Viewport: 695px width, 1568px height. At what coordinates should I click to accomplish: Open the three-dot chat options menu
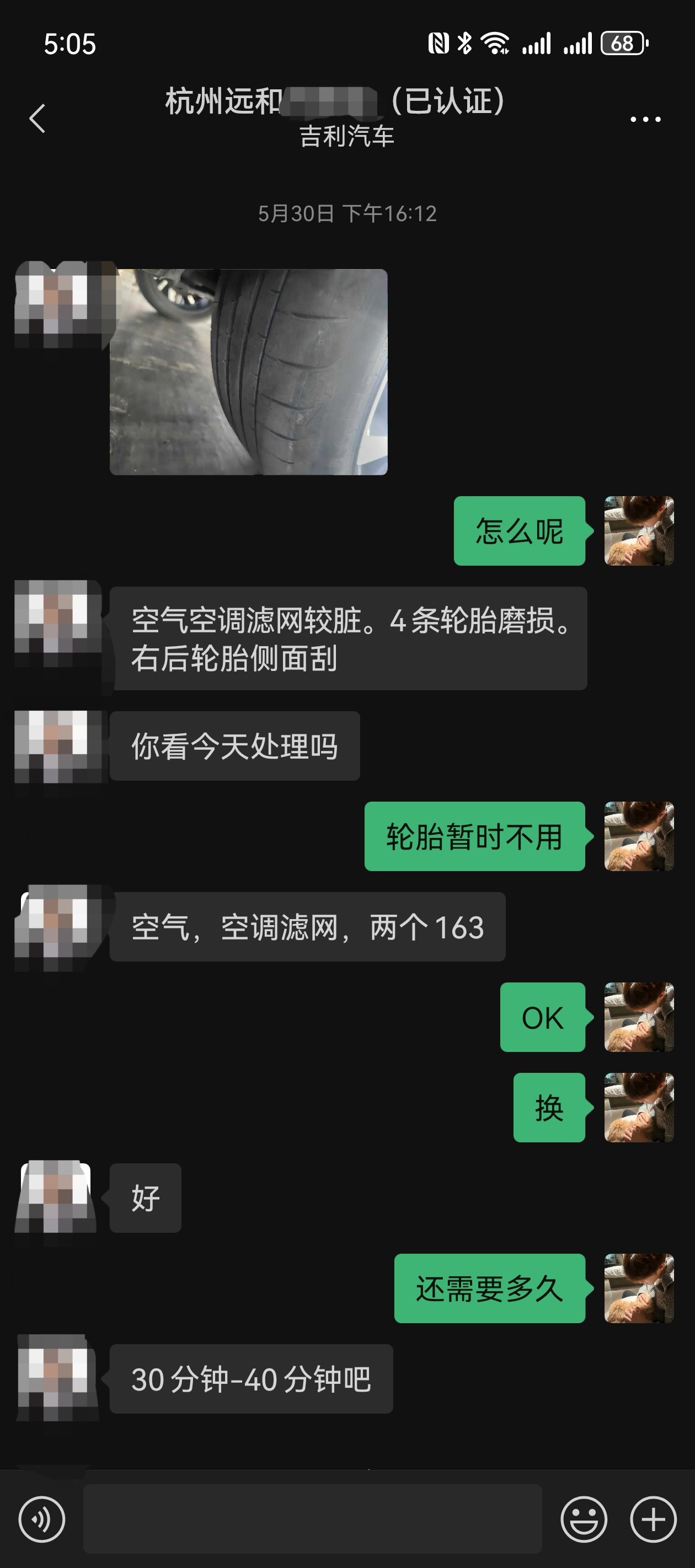coord(645,119)
